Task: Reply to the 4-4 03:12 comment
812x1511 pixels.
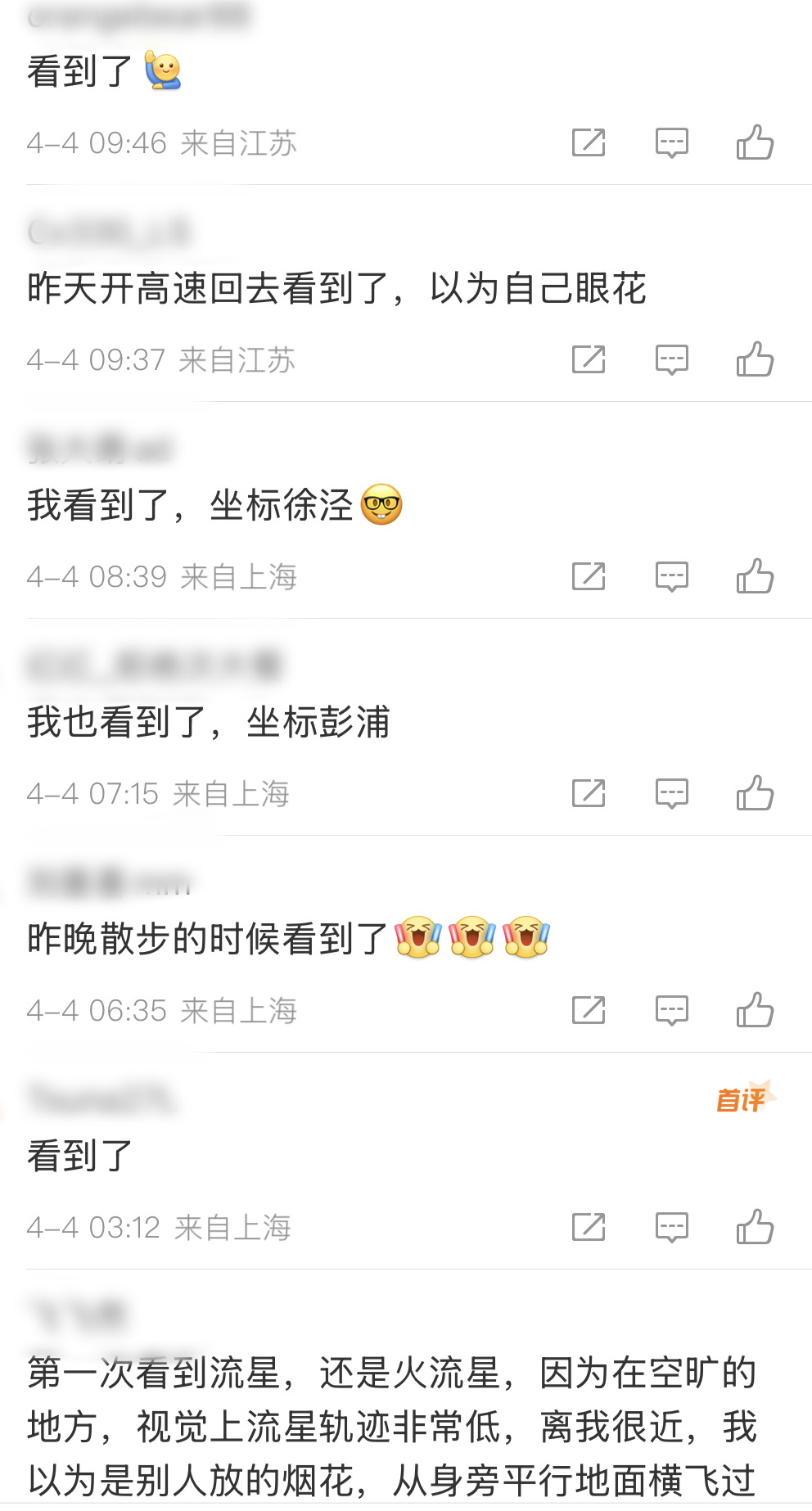Action: click(x=671, y=1228)
